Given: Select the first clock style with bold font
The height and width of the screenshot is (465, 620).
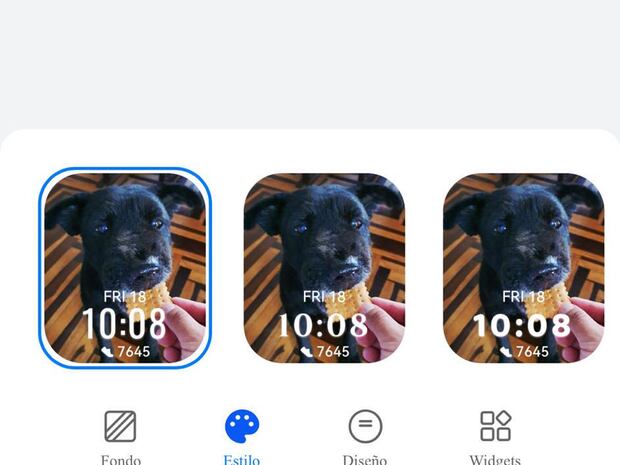Looking at the screenshot, I should click(x=125, y=267).
